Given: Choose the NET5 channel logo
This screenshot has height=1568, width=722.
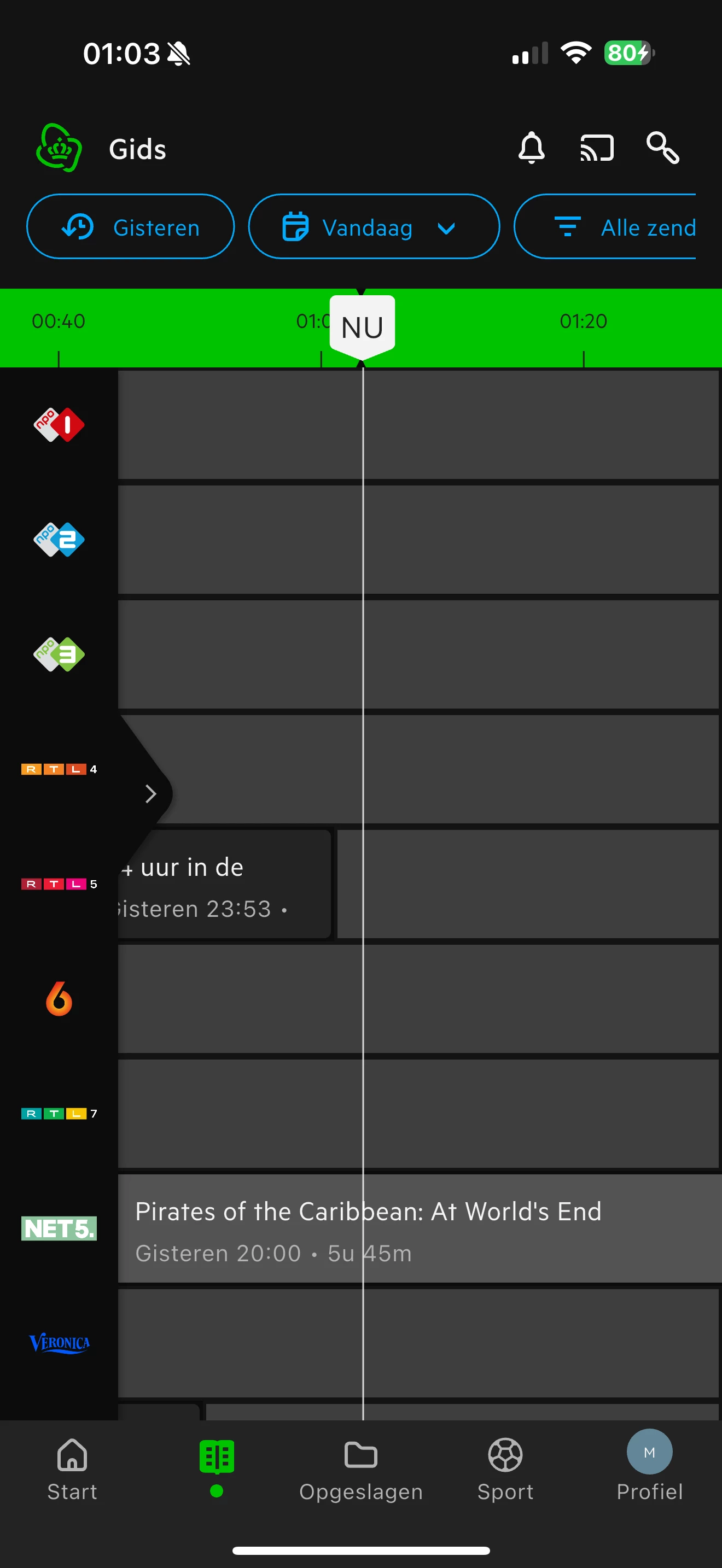Looking at the screenshot, I should point(59,1228).
